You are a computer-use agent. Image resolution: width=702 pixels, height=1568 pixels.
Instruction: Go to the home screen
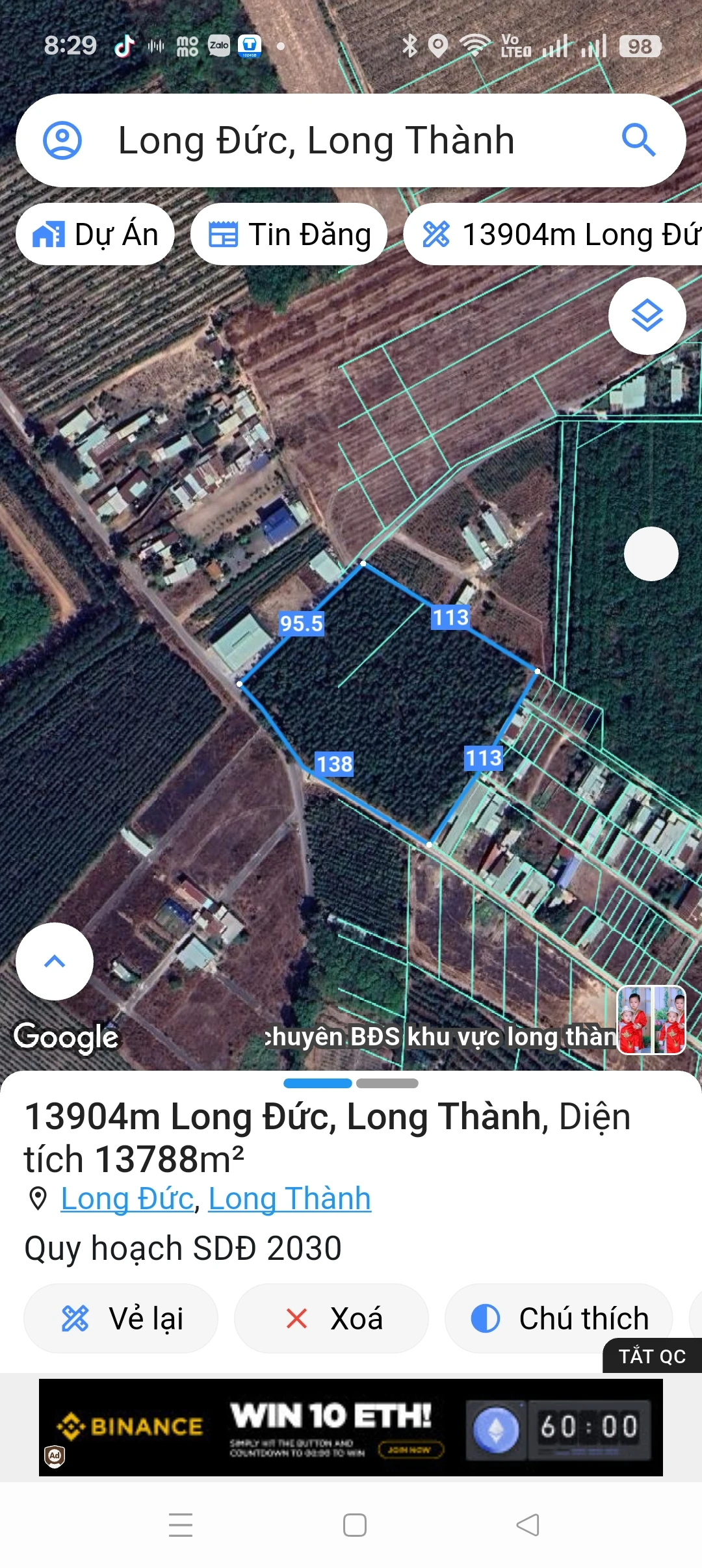(x=355, y=1525)
